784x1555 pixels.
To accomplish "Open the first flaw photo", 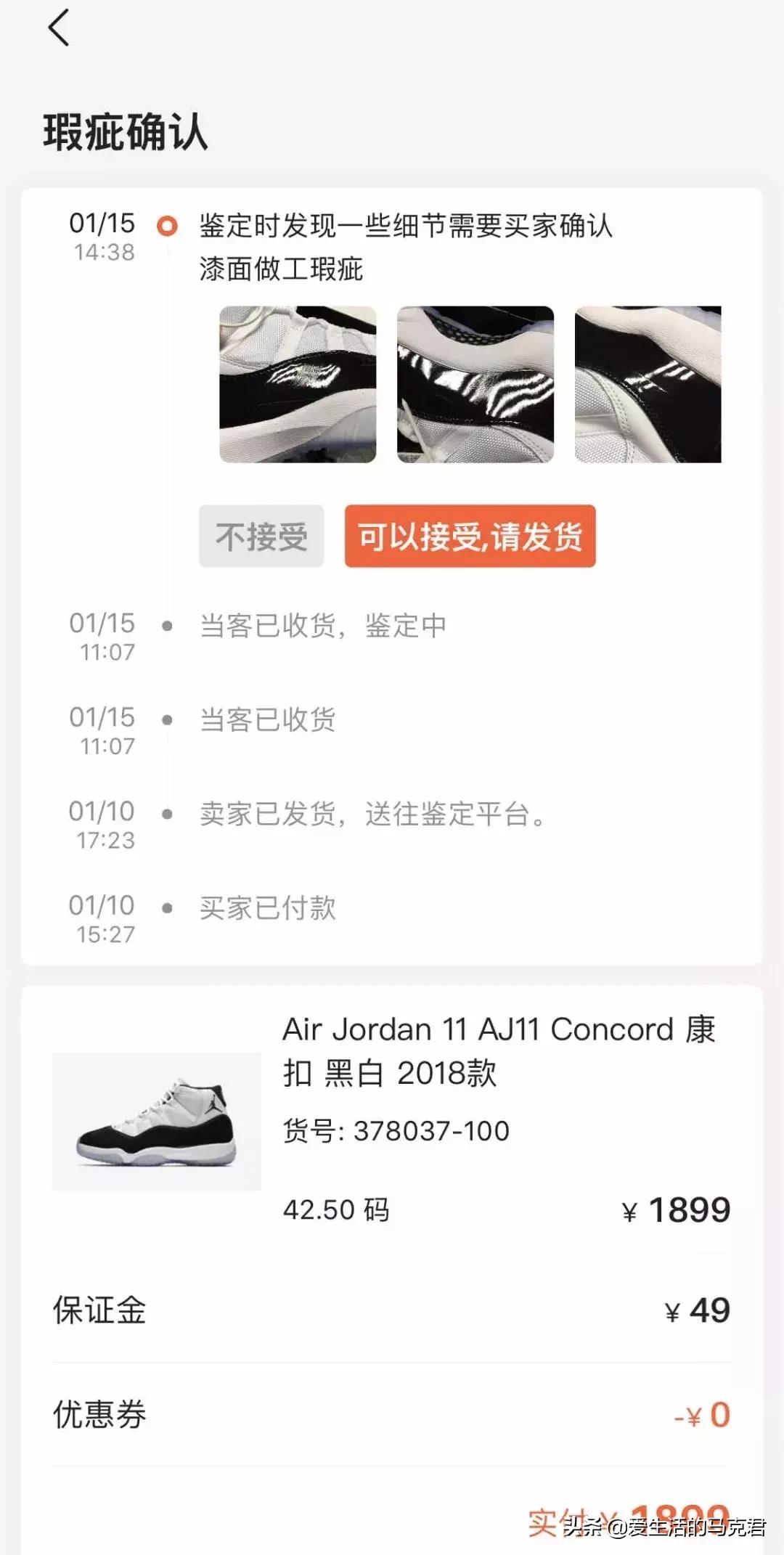I will (298, 384).
